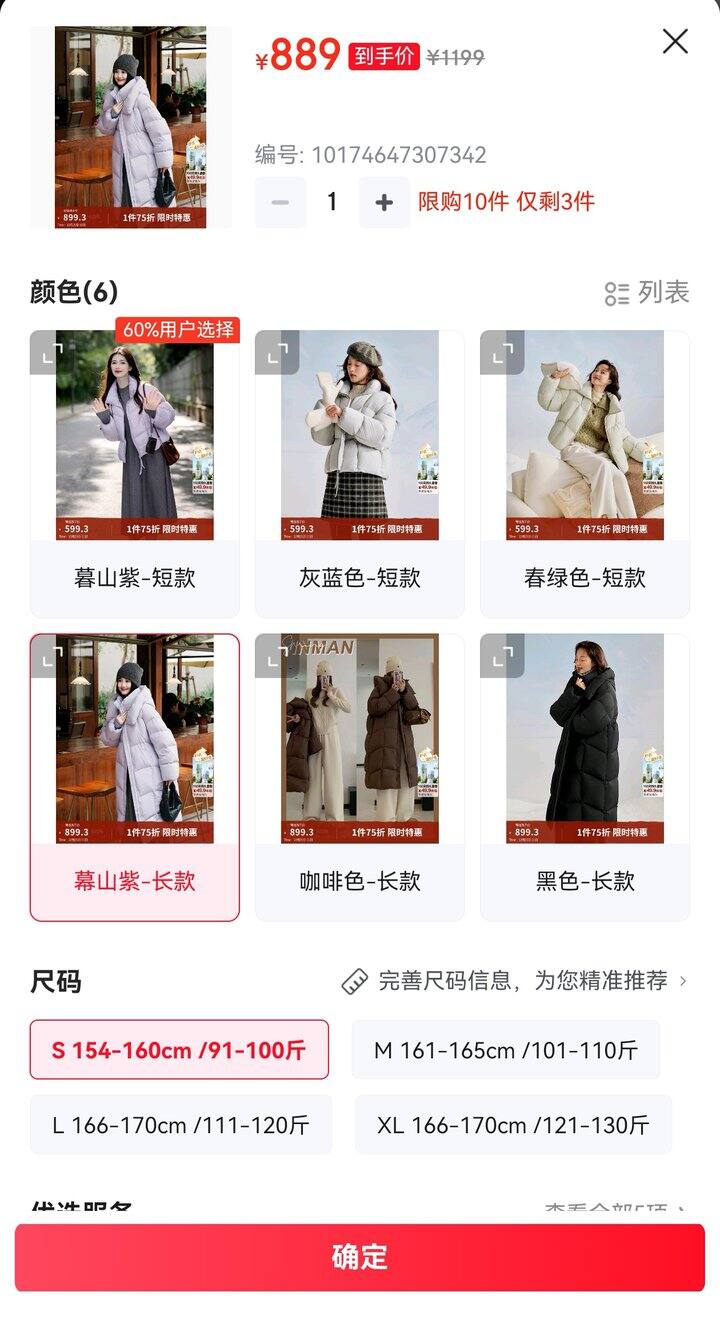Screen dimensions: 720x1324
Task: Open the product preview image at top
Action: [130, 127]
